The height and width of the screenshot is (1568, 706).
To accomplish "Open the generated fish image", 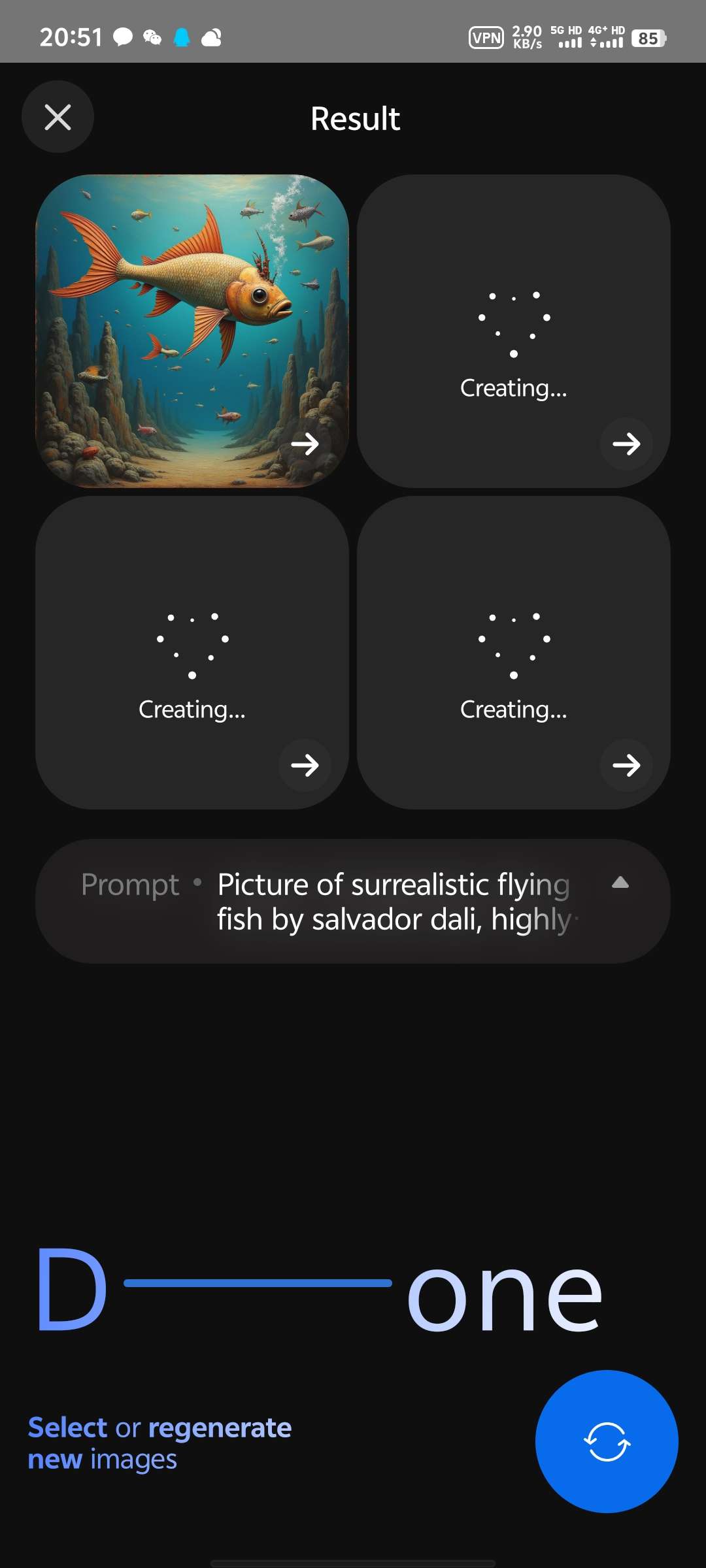I will pyautogui.click(x=192, y=331).
